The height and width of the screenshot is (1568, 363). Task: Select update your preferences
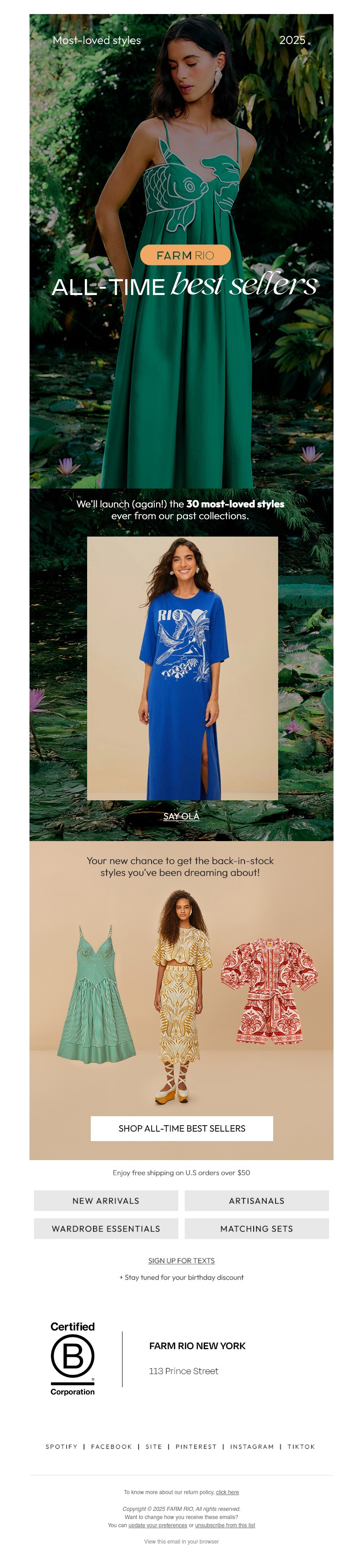[158, 1525]
